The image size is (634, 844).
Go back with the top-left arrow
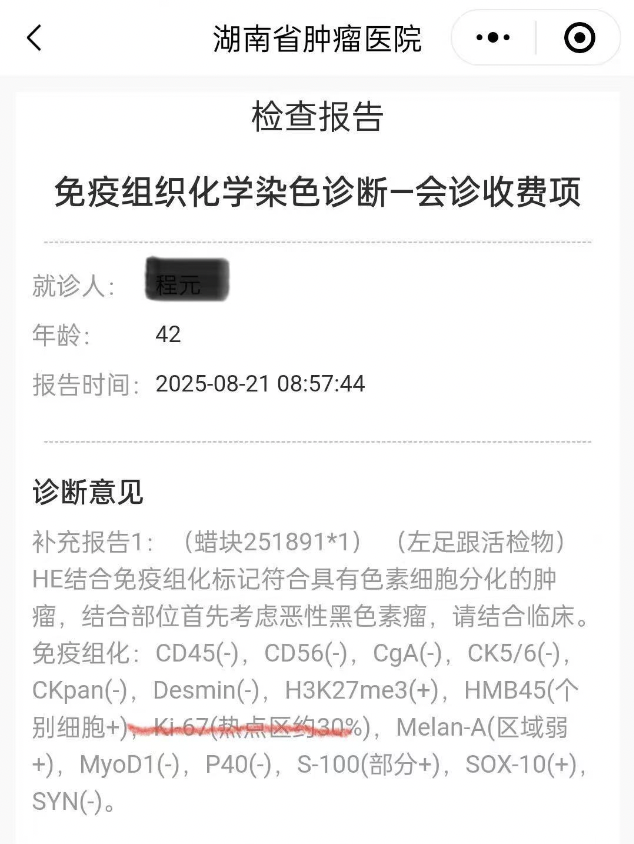pyautogui.click(x=34, y=38)
